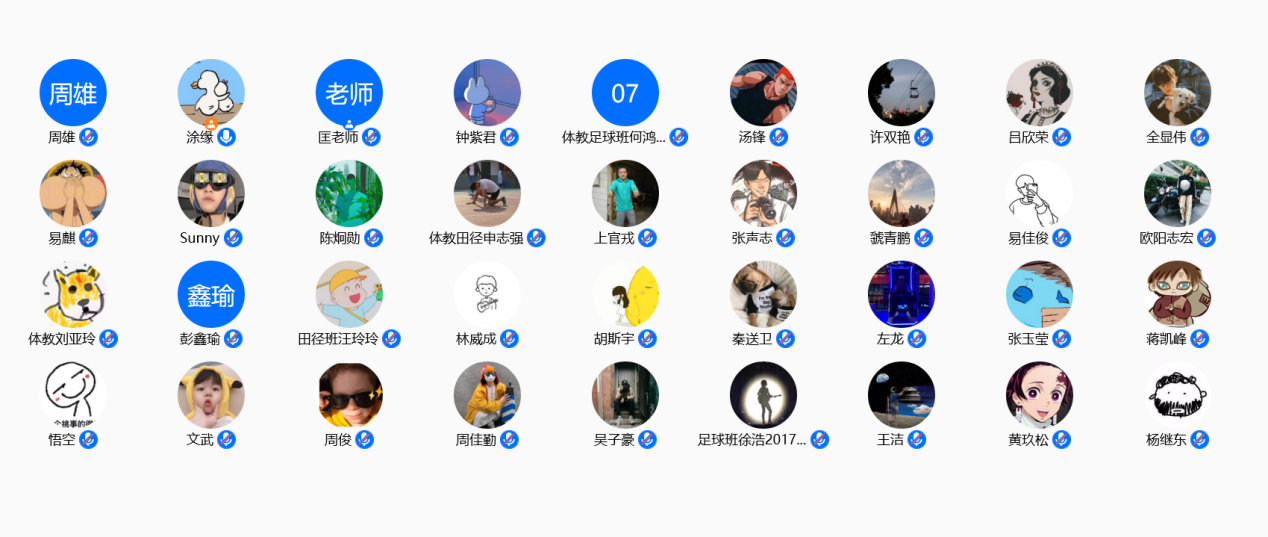Open participant 周雄's tile
The height and width of the screenshot is (537, 1268).
click(73, 92)
